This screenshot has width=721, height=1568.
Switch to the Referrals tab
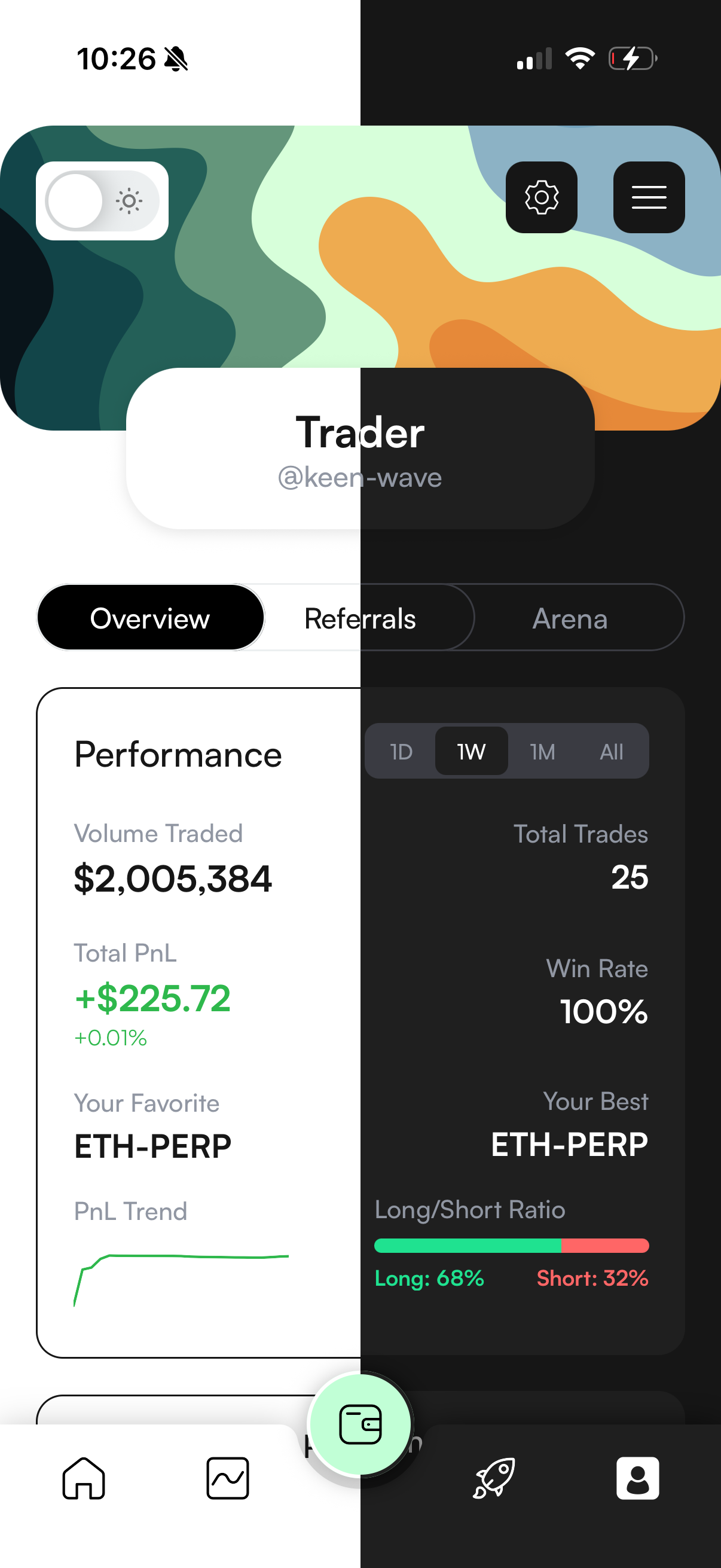(x=360, y=617)
